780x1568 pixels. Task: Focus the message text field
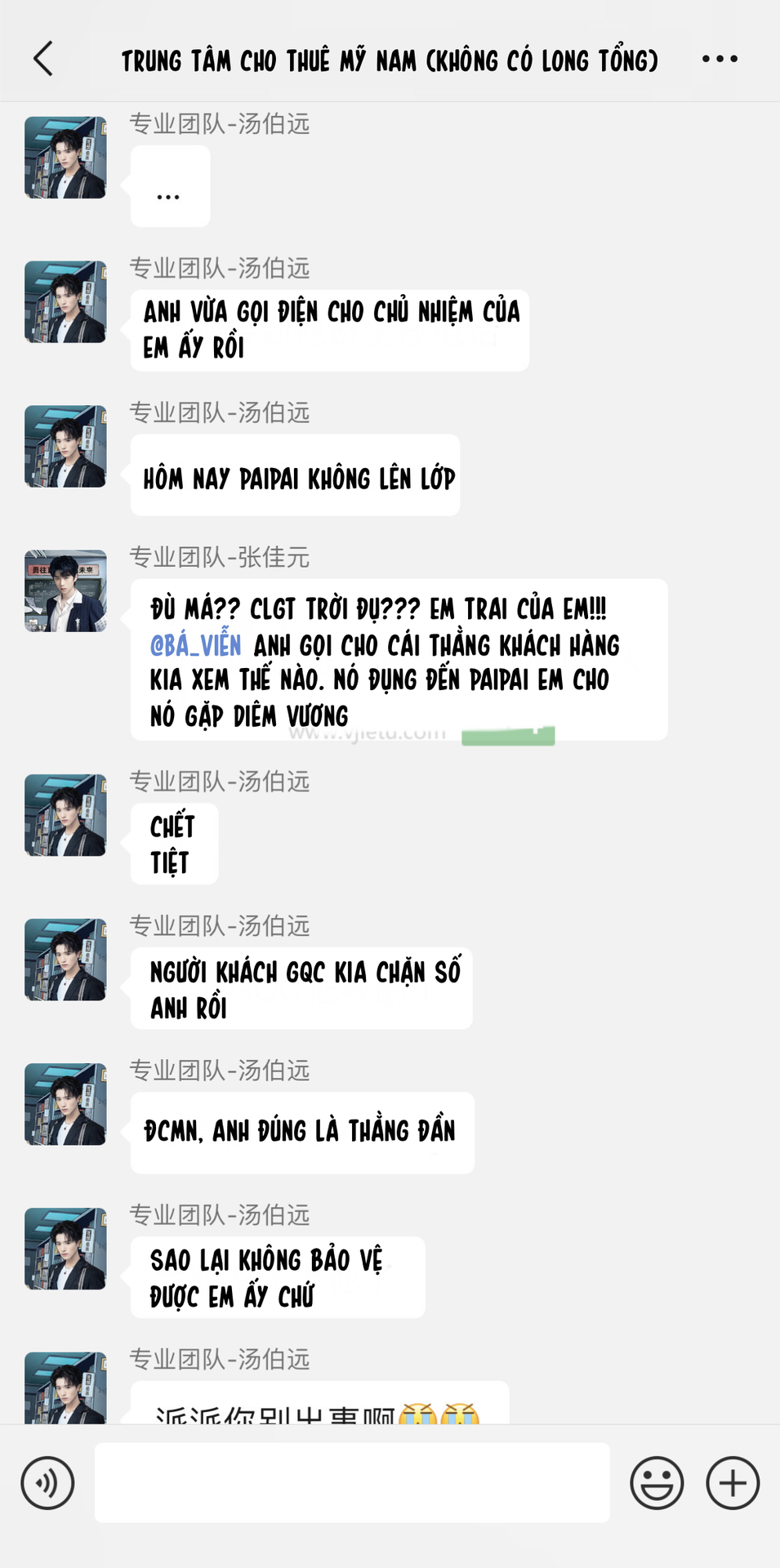pyautogui.click(x=352, y=1482)
